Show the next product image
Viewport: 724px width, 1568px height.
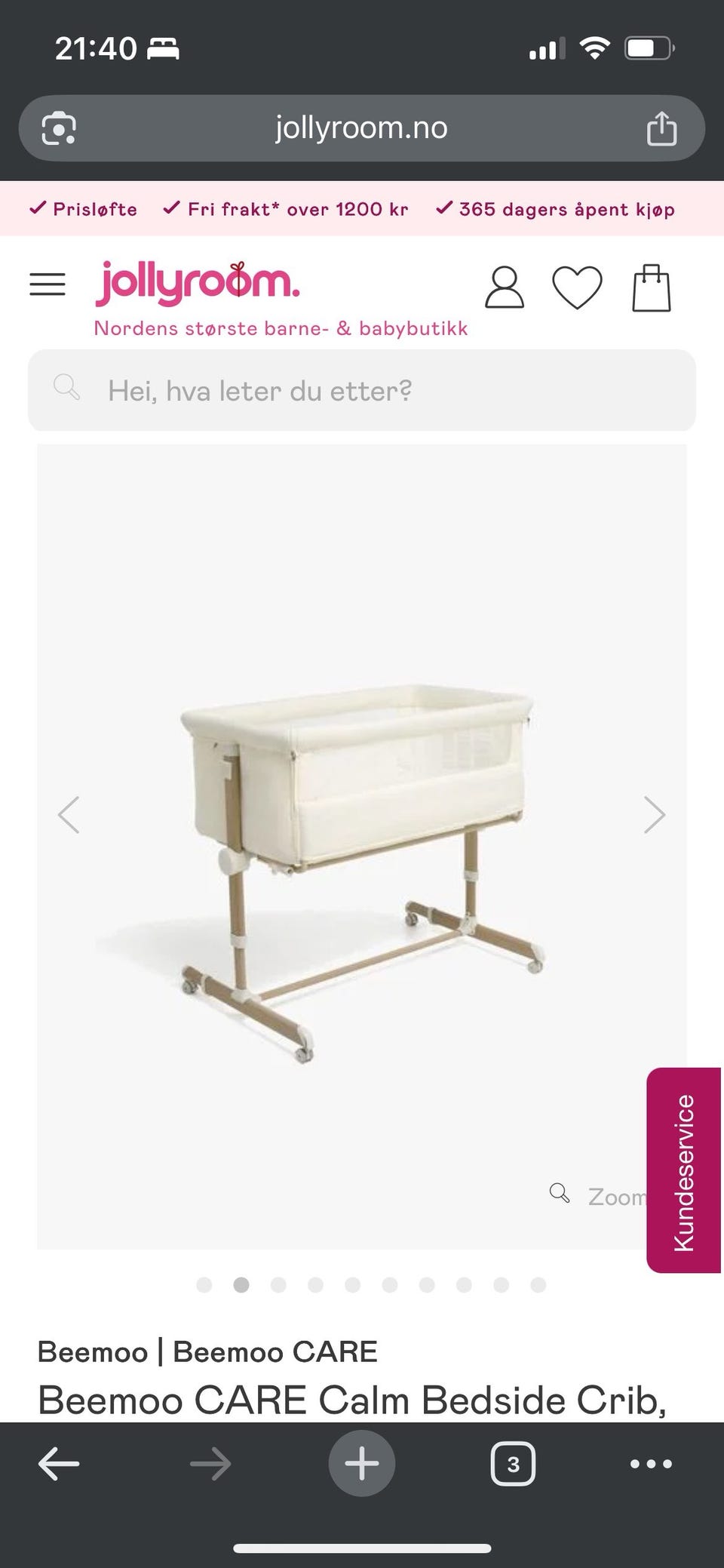[654, 814]
